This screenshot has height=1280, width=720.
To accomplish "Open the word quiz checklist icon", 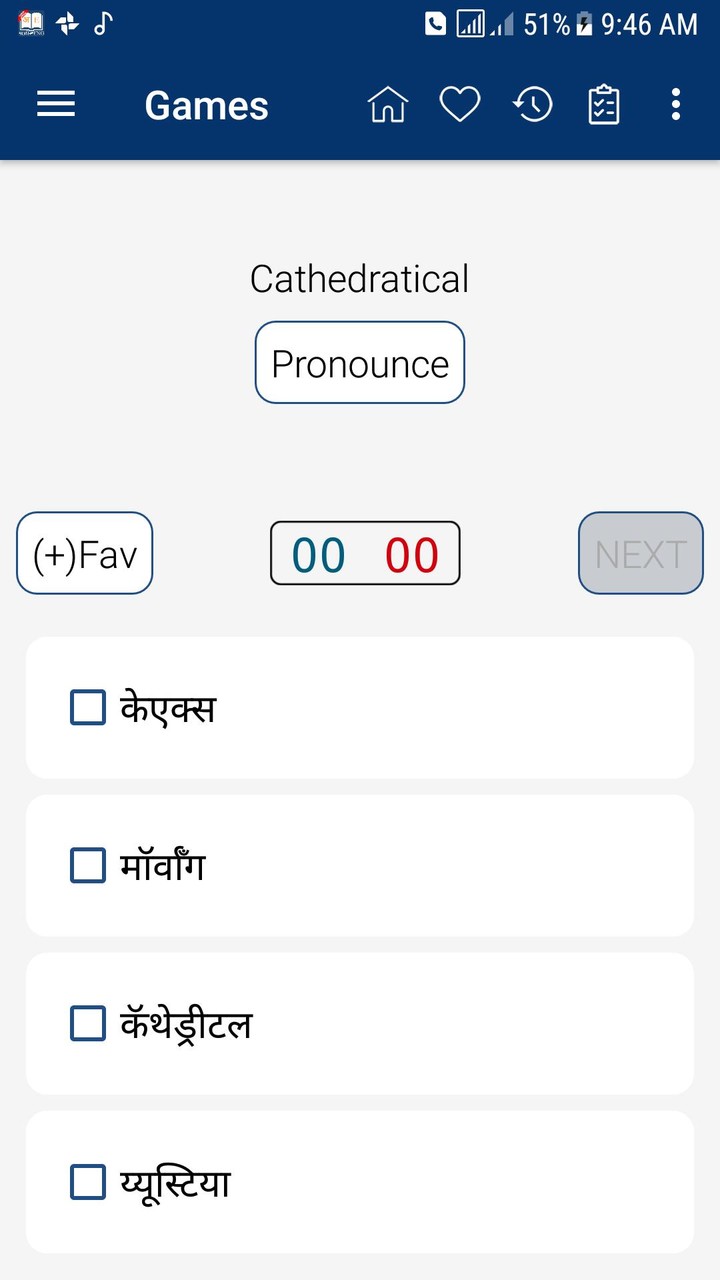I will pos(604,103).
